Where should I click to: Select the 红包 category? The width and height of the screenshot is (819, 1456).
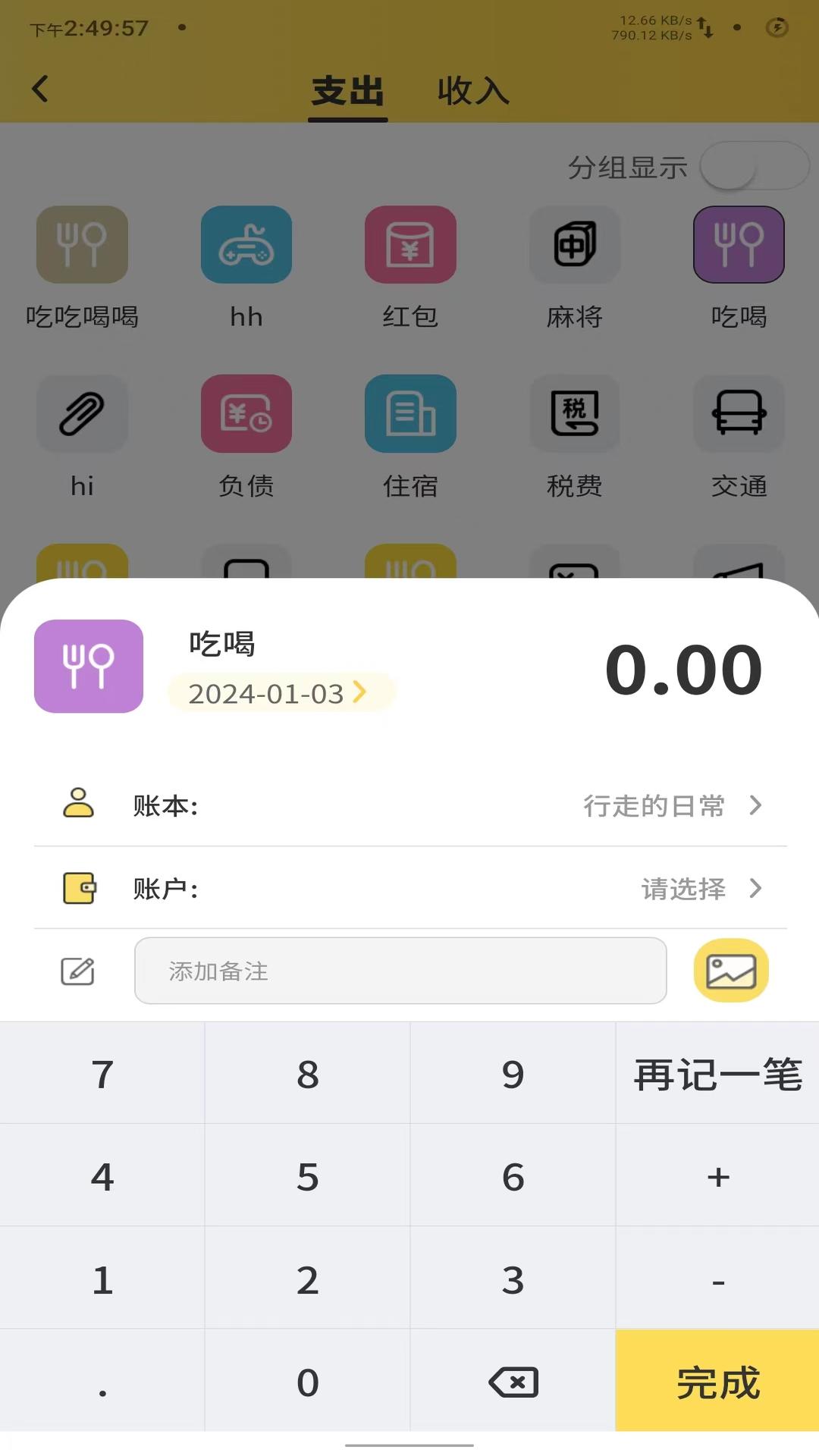410,246
